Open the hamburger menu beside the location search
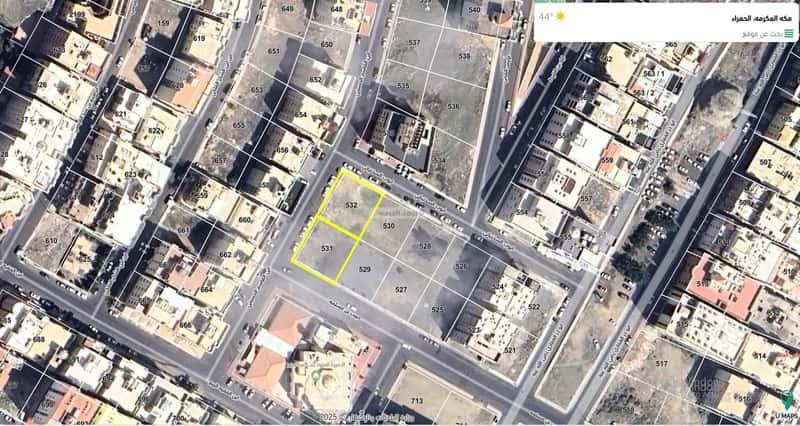Screen dimensions: 800x426 tap(789, 32)
